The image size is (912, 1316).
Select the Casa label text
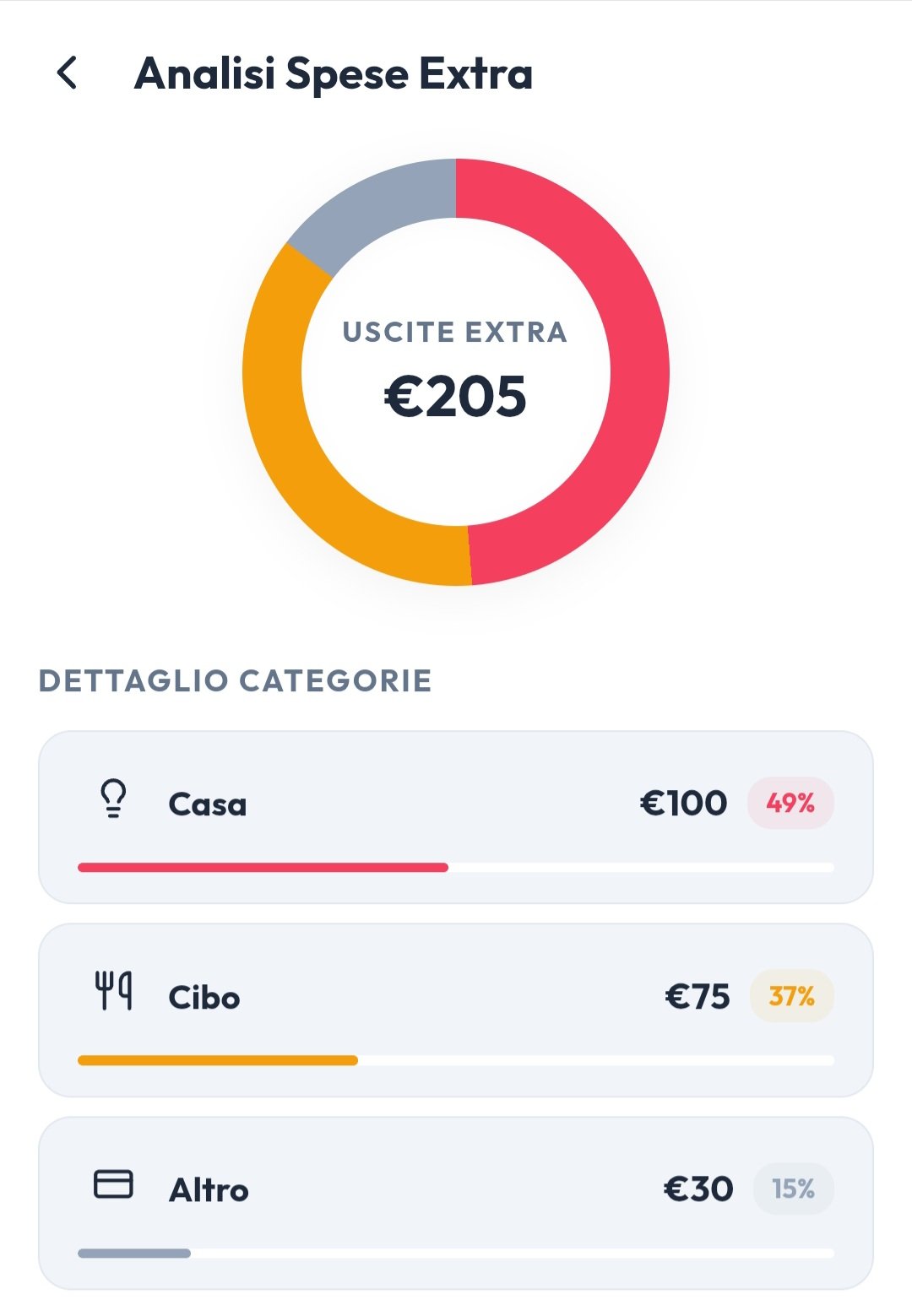(206, 803)
